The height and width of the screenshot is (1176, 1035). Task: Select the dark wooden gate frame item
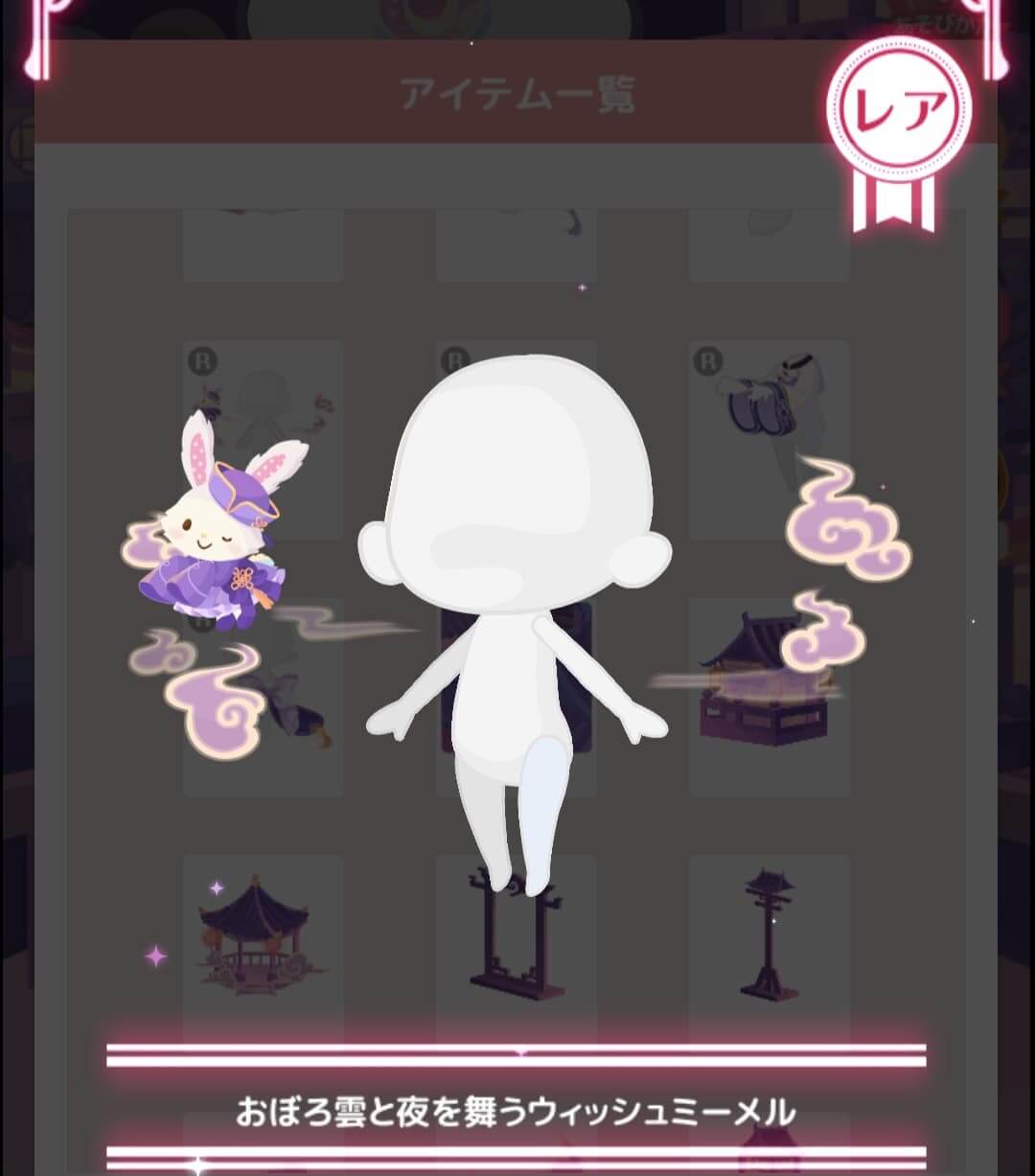click(x=516, y=934)
